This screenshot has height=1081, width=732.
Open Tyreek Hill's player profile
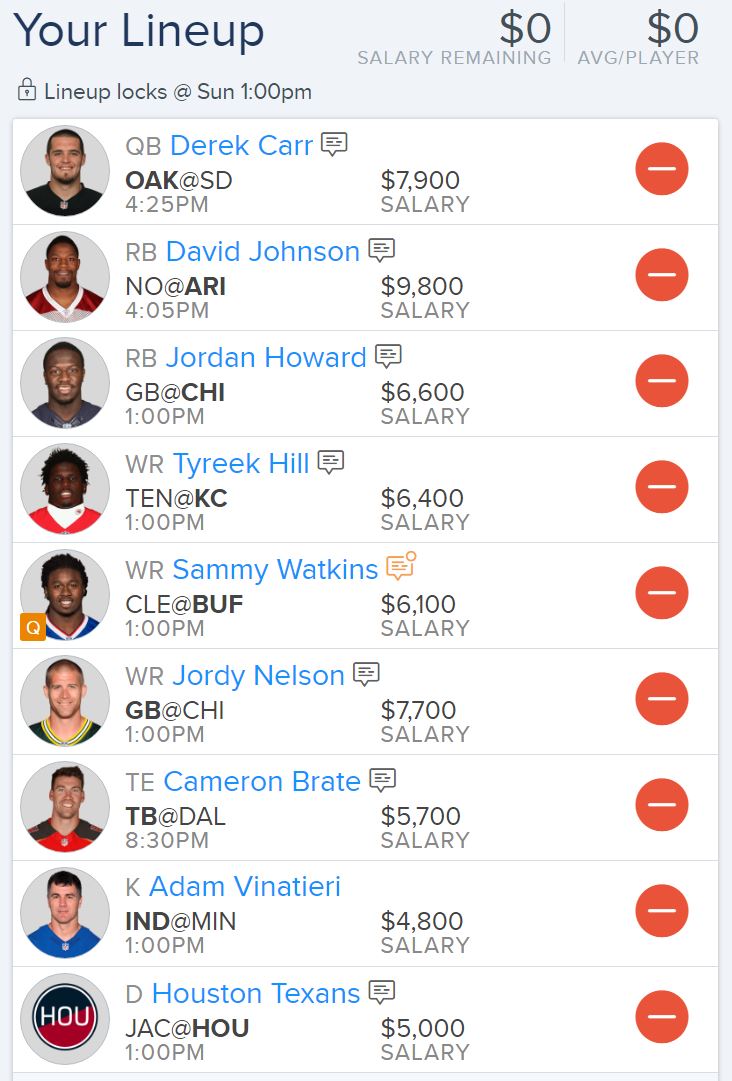click(241, 464)
